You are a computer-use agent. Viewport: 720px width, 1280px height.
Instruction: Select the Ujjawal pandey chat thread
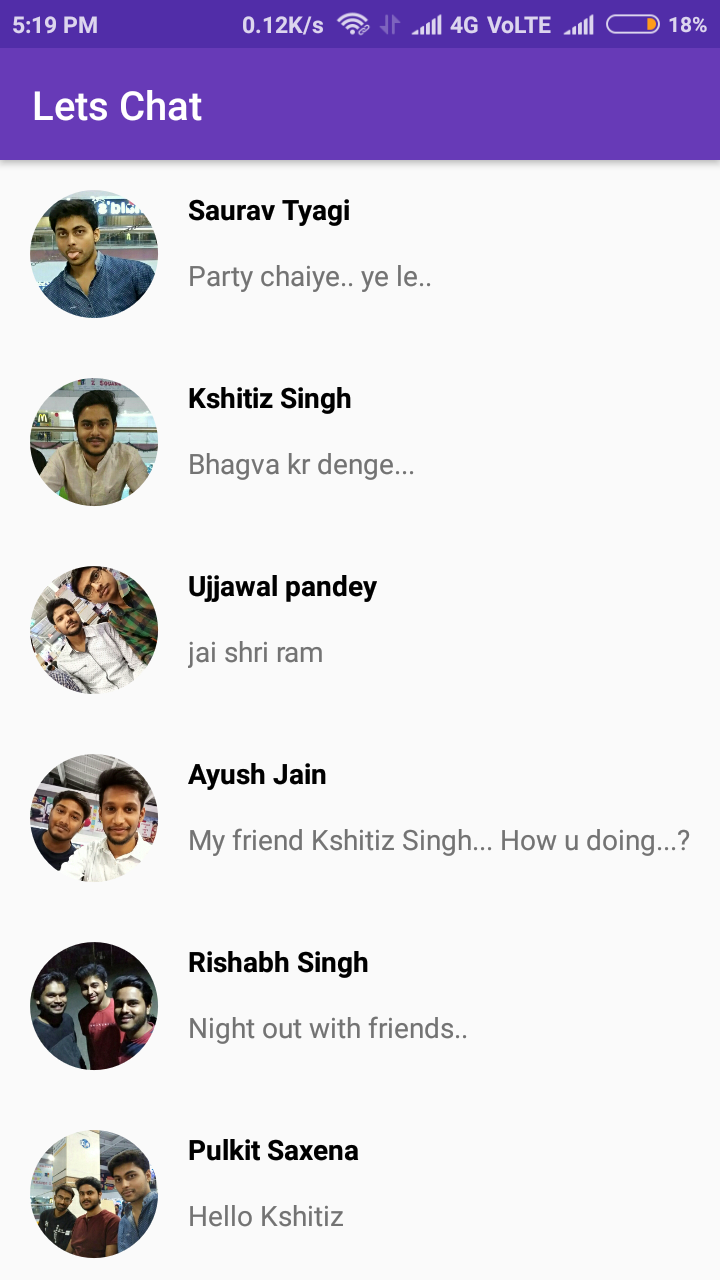pos(360,630)
